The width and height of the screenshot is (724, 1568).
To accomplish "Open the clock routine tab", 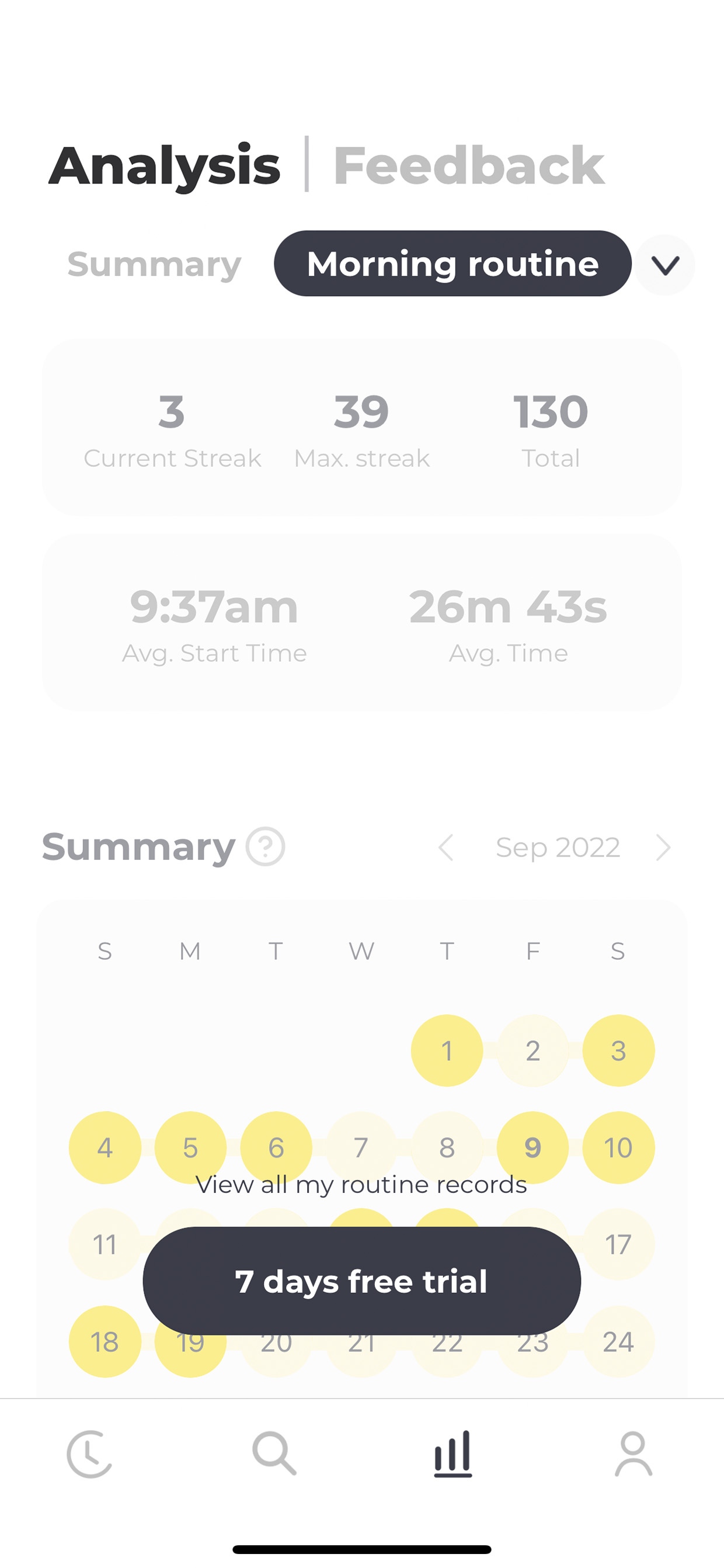I will [x=89, y=1453].
